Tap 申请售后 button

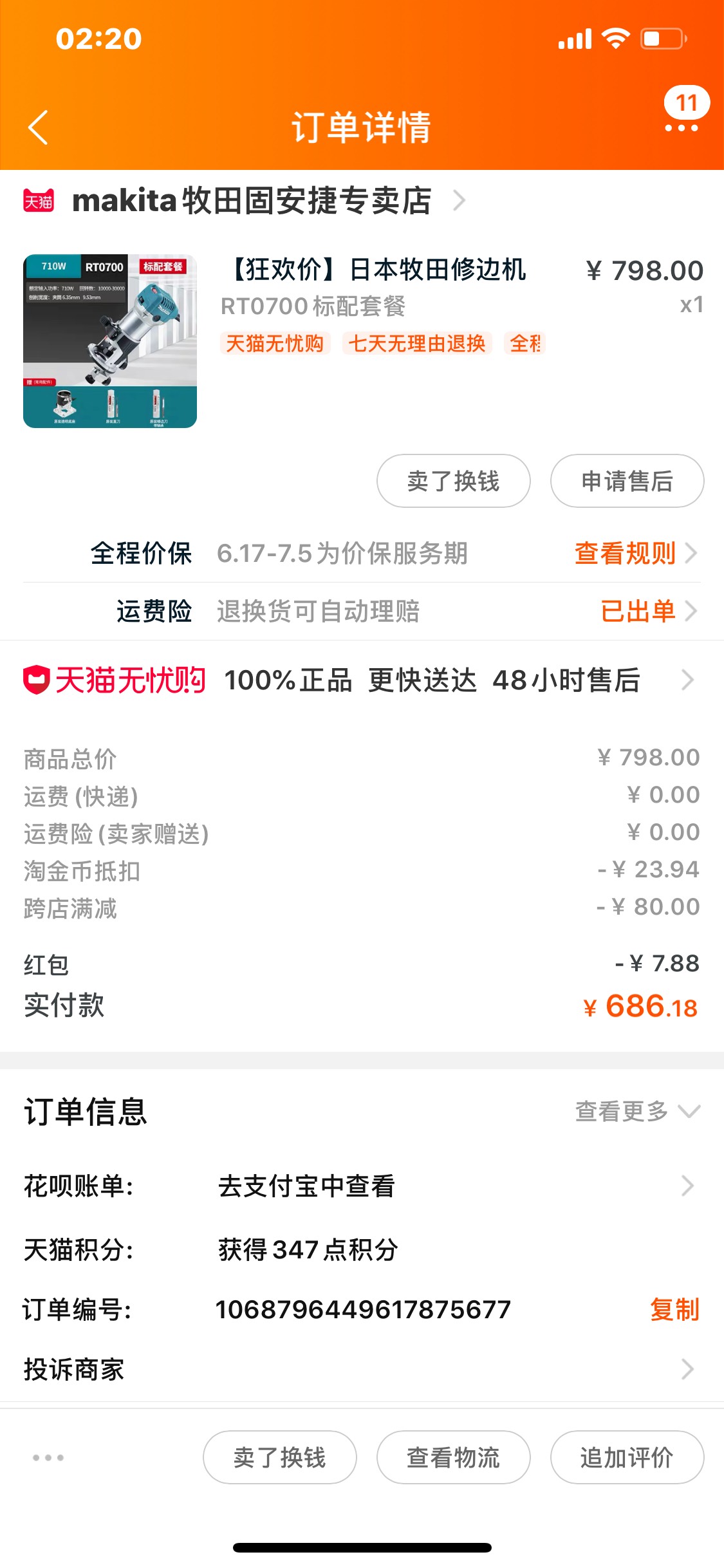coord(627,481)
